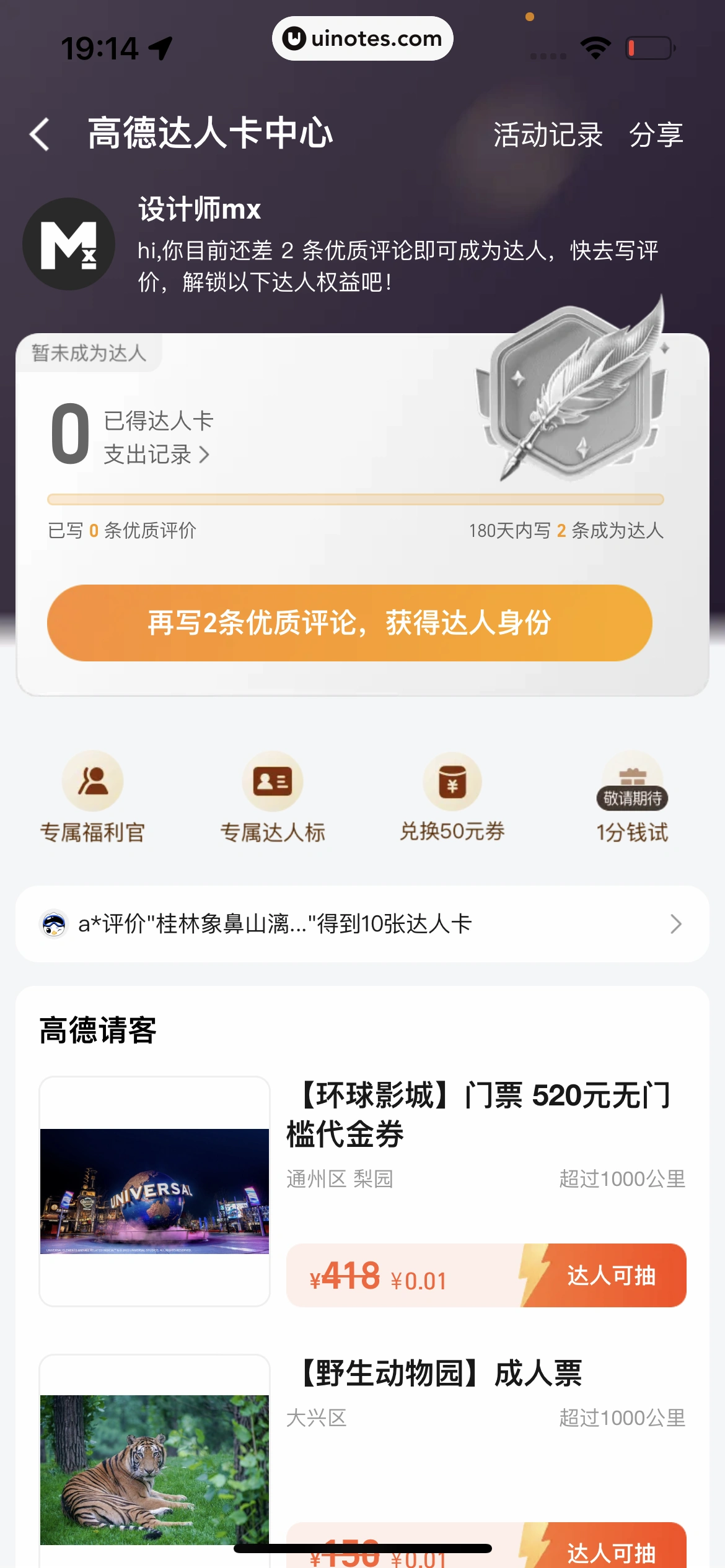Image resolution: width=725 pixels, height=1568 pixels.
Task: Tap 分享 in the top right corner
Action: [x=658, y=135]
